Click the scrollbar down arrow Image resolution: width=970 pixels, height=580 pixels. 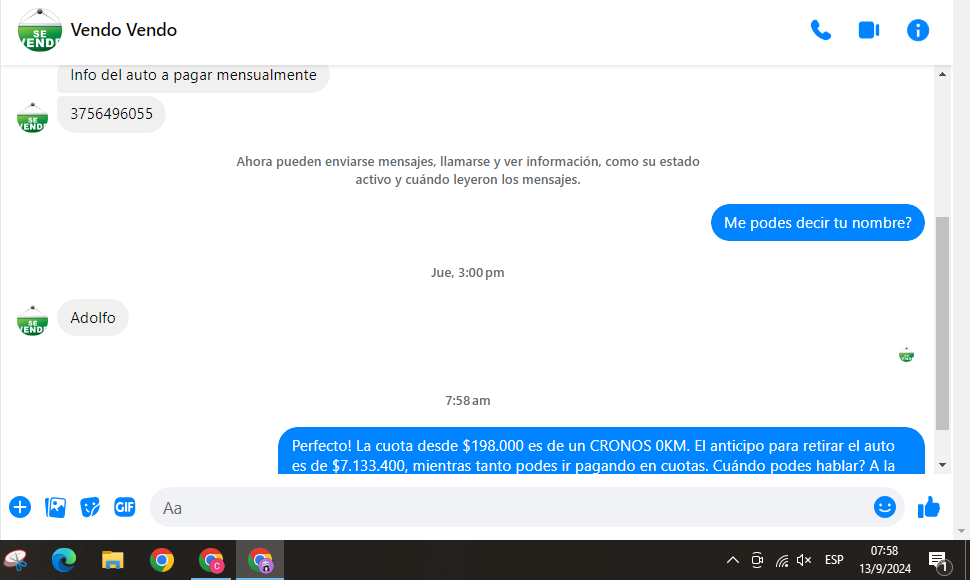click(x=942, y=465)
